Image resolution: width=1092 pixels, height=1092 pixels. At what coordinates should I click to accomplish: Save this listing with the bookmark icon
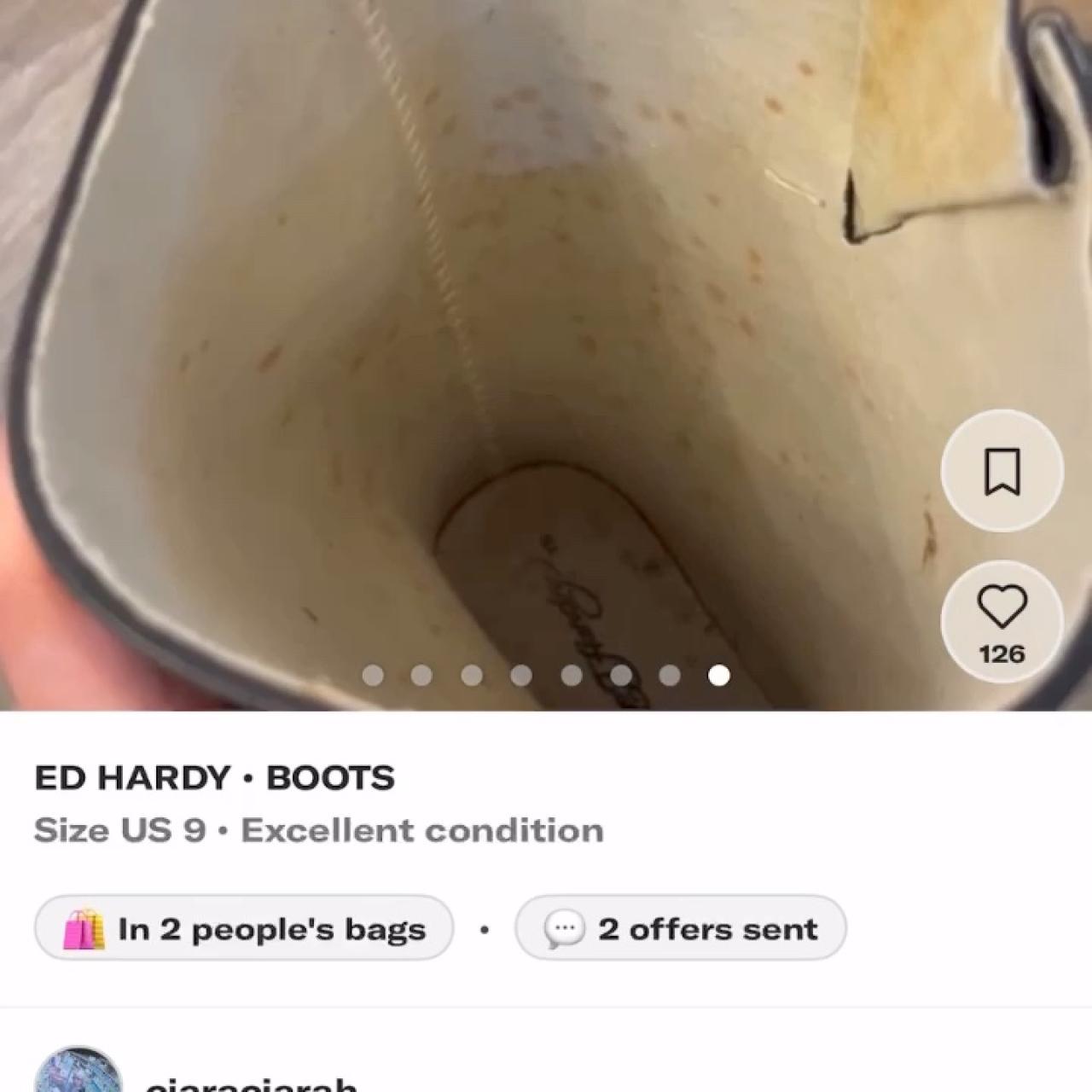pos(1002,471)
